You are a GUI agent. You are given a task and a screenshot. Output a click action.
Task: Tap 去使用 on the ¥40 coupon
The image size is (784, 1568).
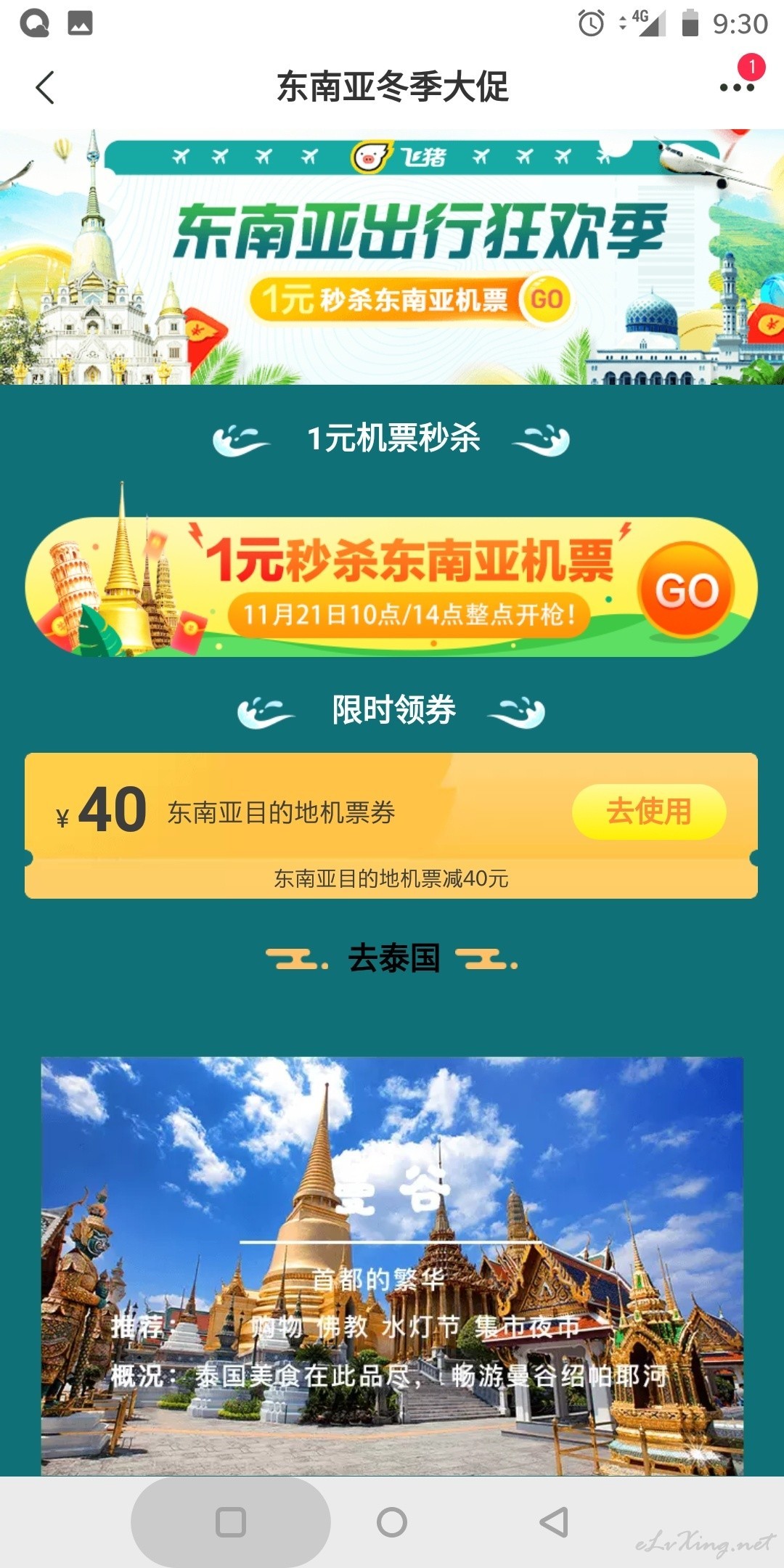649,812
